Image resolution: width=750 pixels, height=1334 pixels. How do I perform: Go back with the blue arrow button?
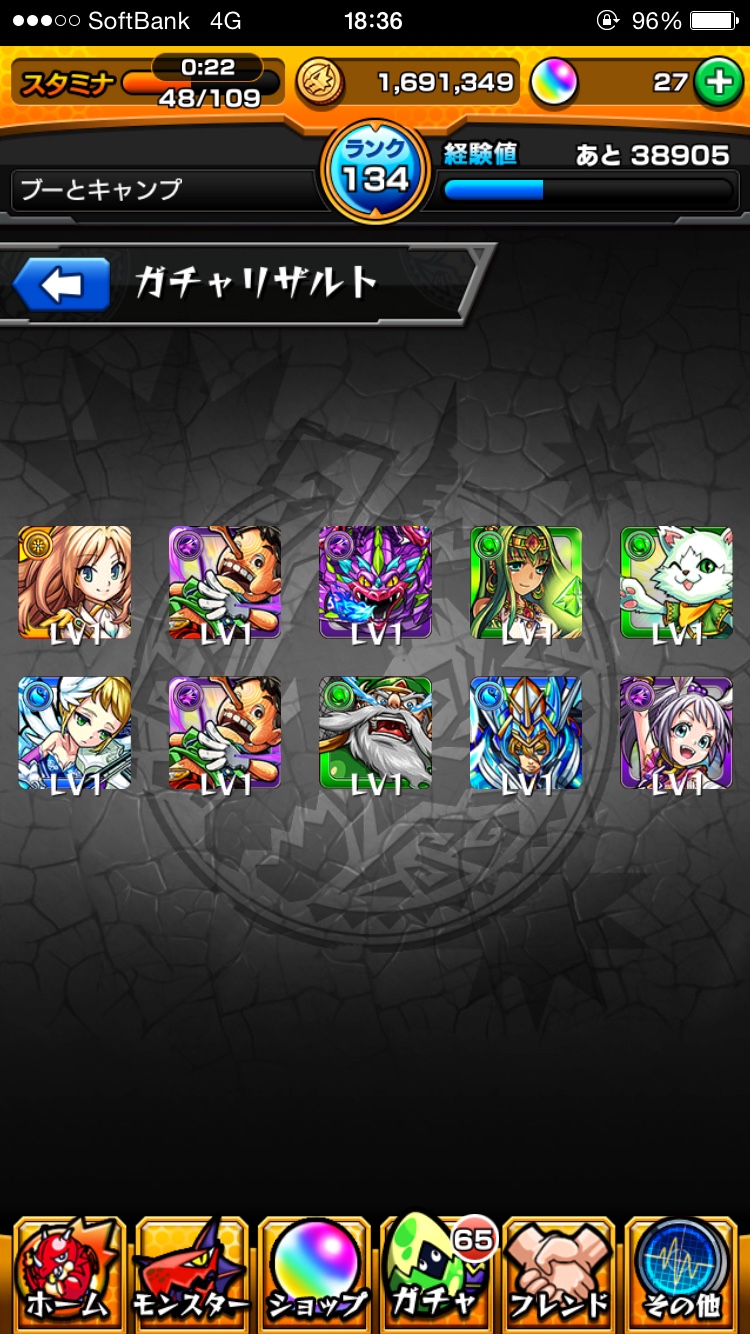61,285
